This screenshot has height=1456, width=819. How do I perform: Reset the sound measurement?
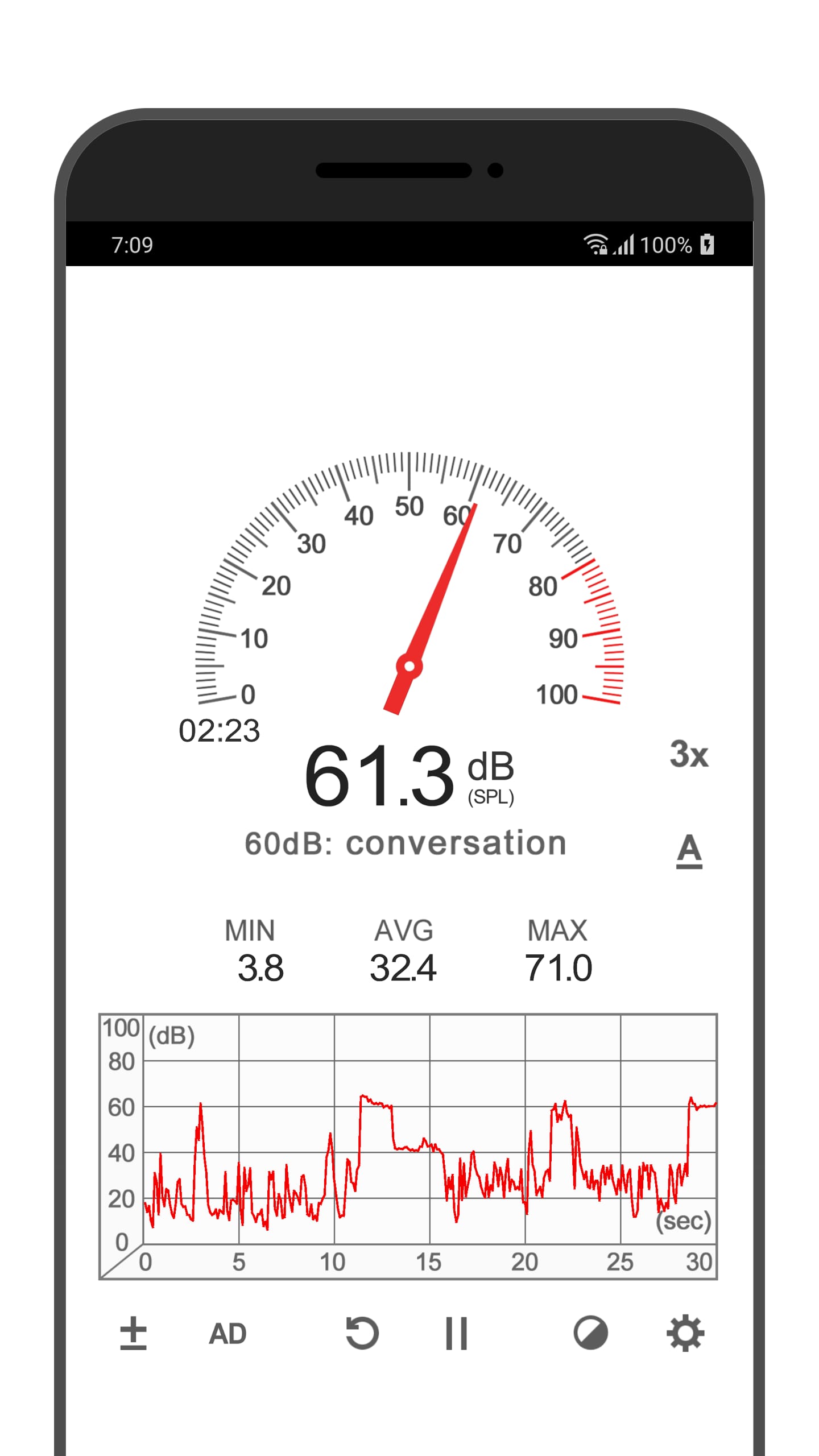click(x=362, y=1334)
